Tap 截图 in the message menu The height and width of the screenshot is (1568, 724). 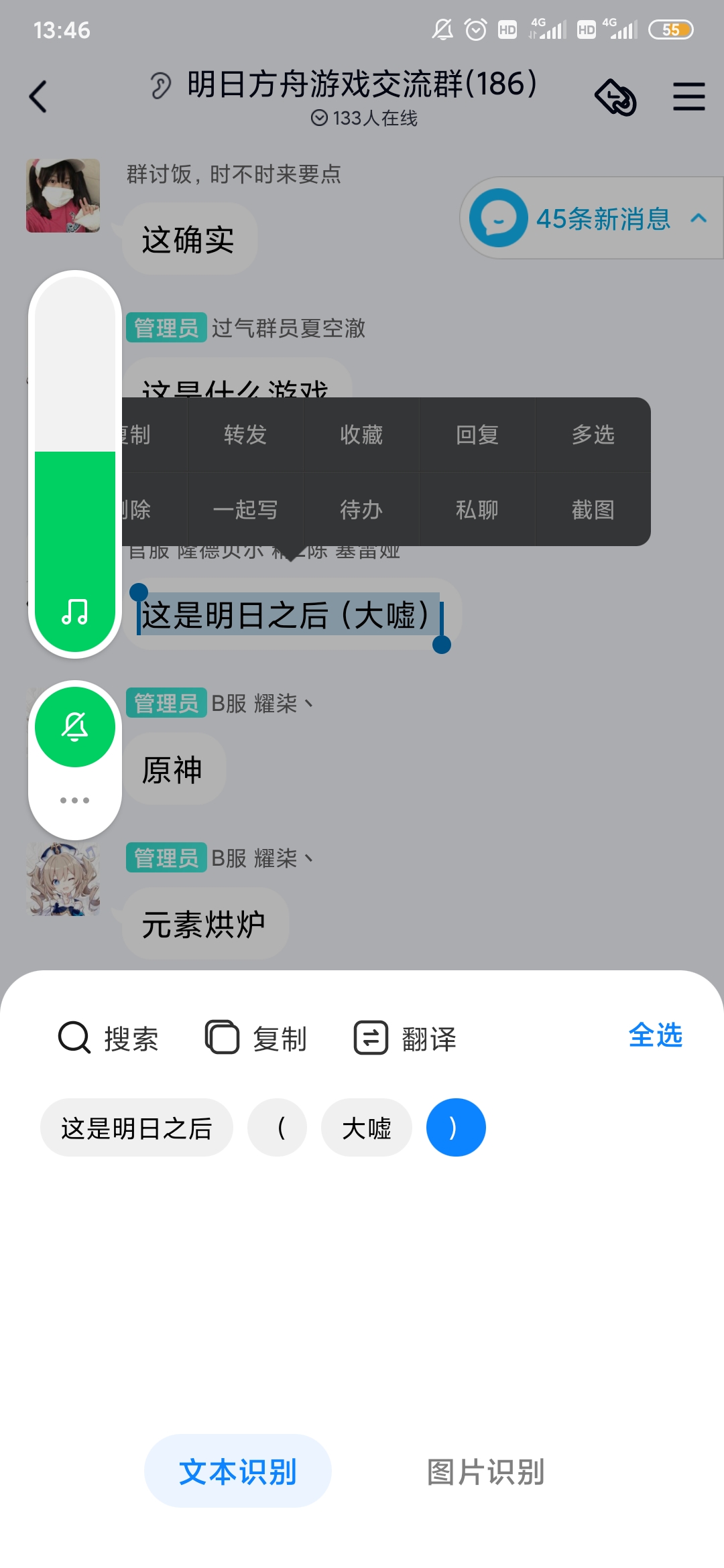pyautogui.click(x=593, y=510)
